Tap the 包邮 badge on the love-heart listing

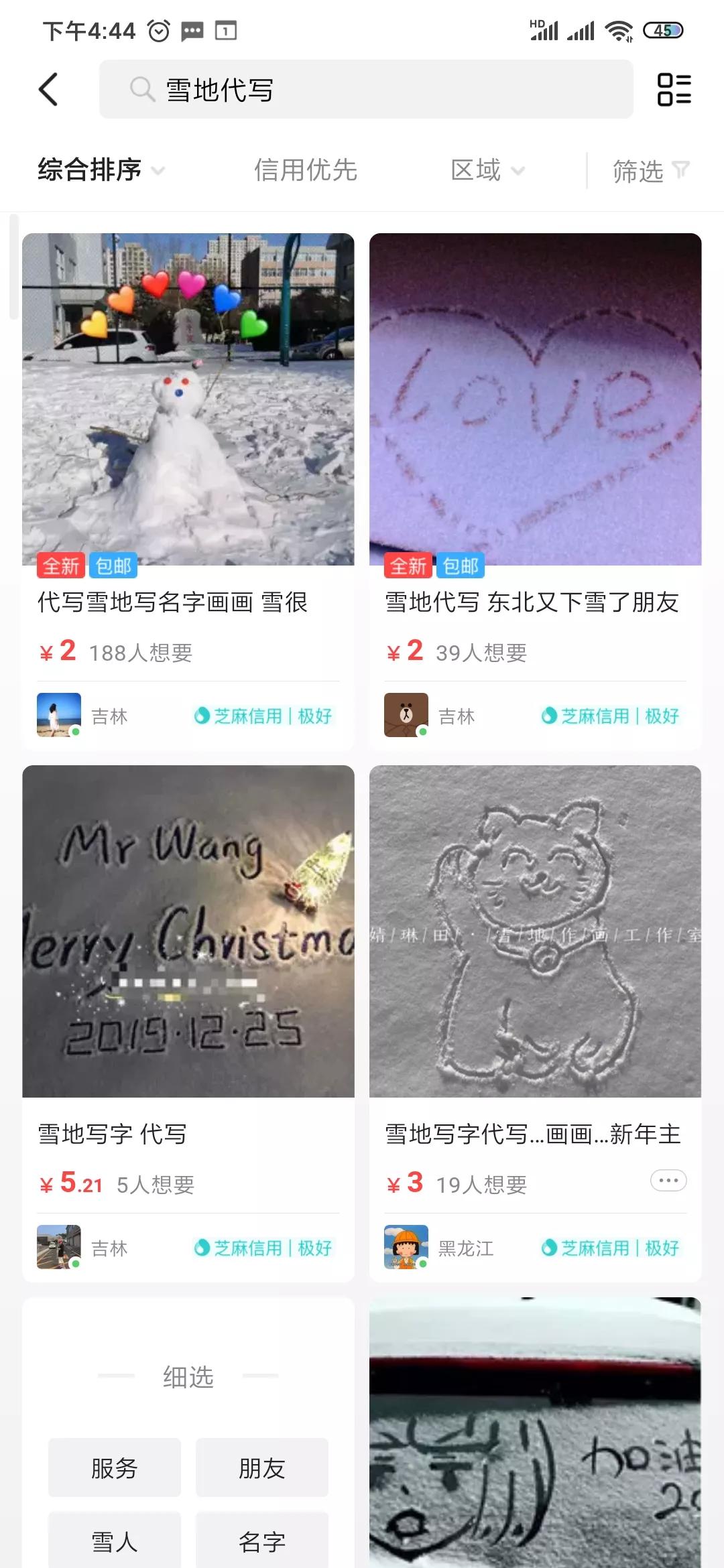[x=460, y=566]
